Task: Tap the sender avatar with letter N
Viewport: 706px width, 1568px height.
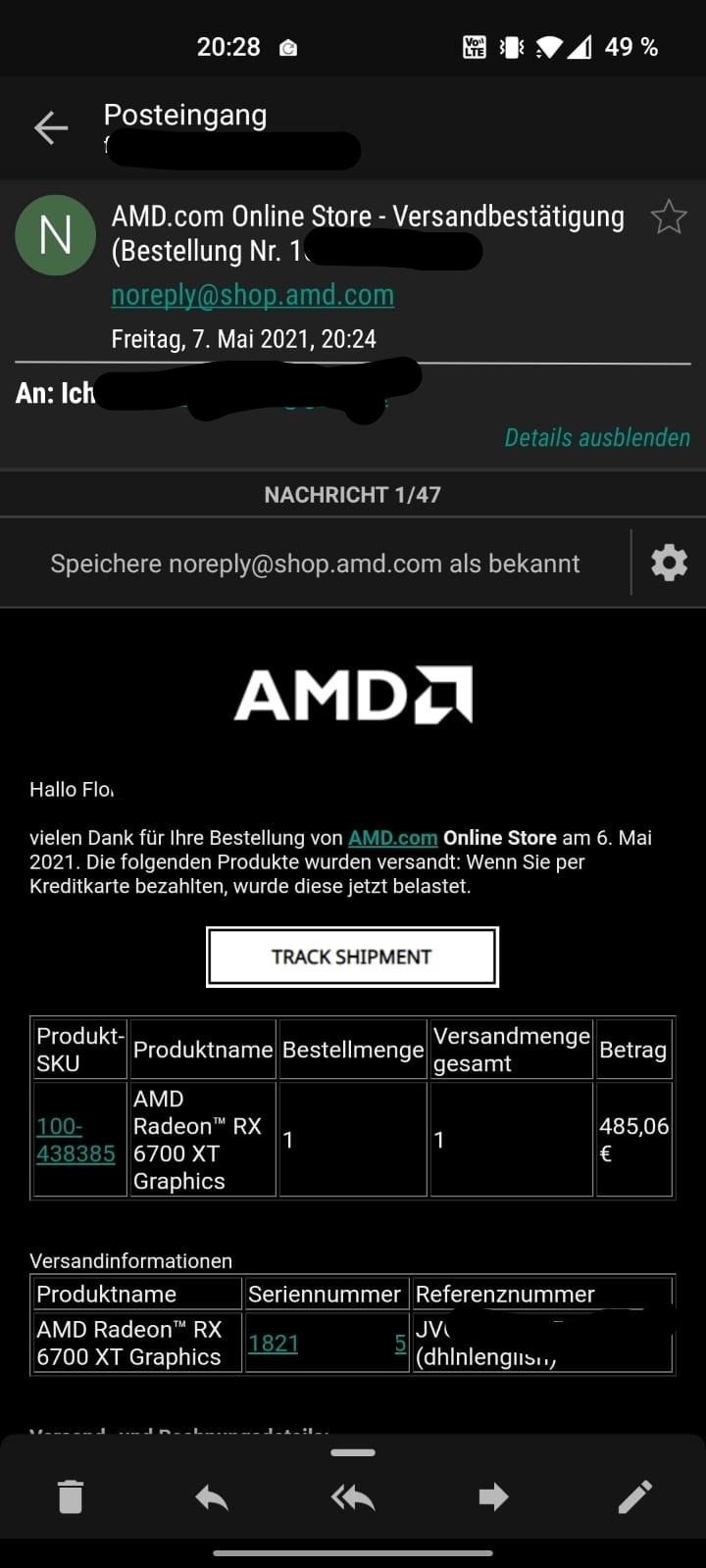Action: 55,235
